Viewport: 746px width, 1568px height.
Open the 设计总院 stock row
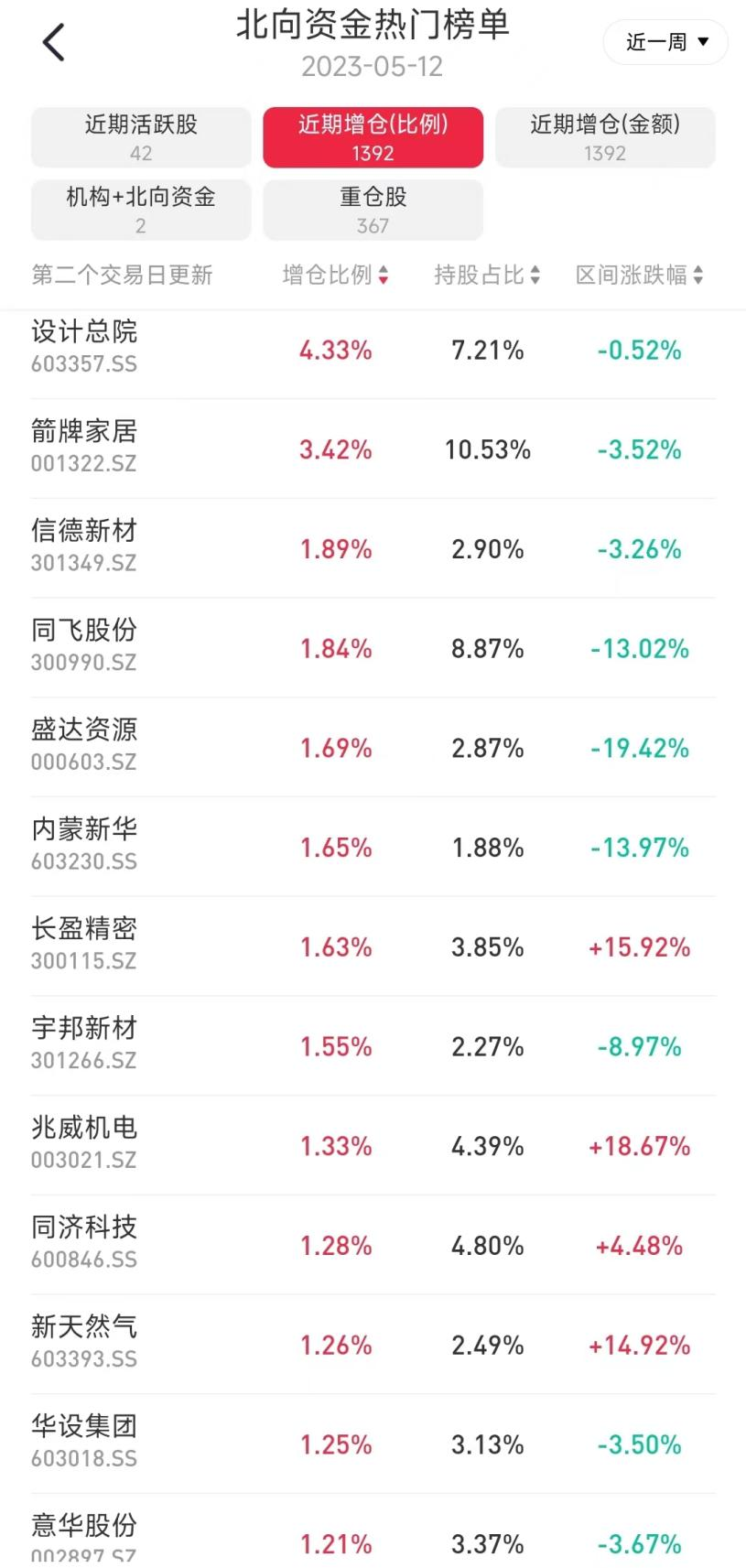point(373,350)
